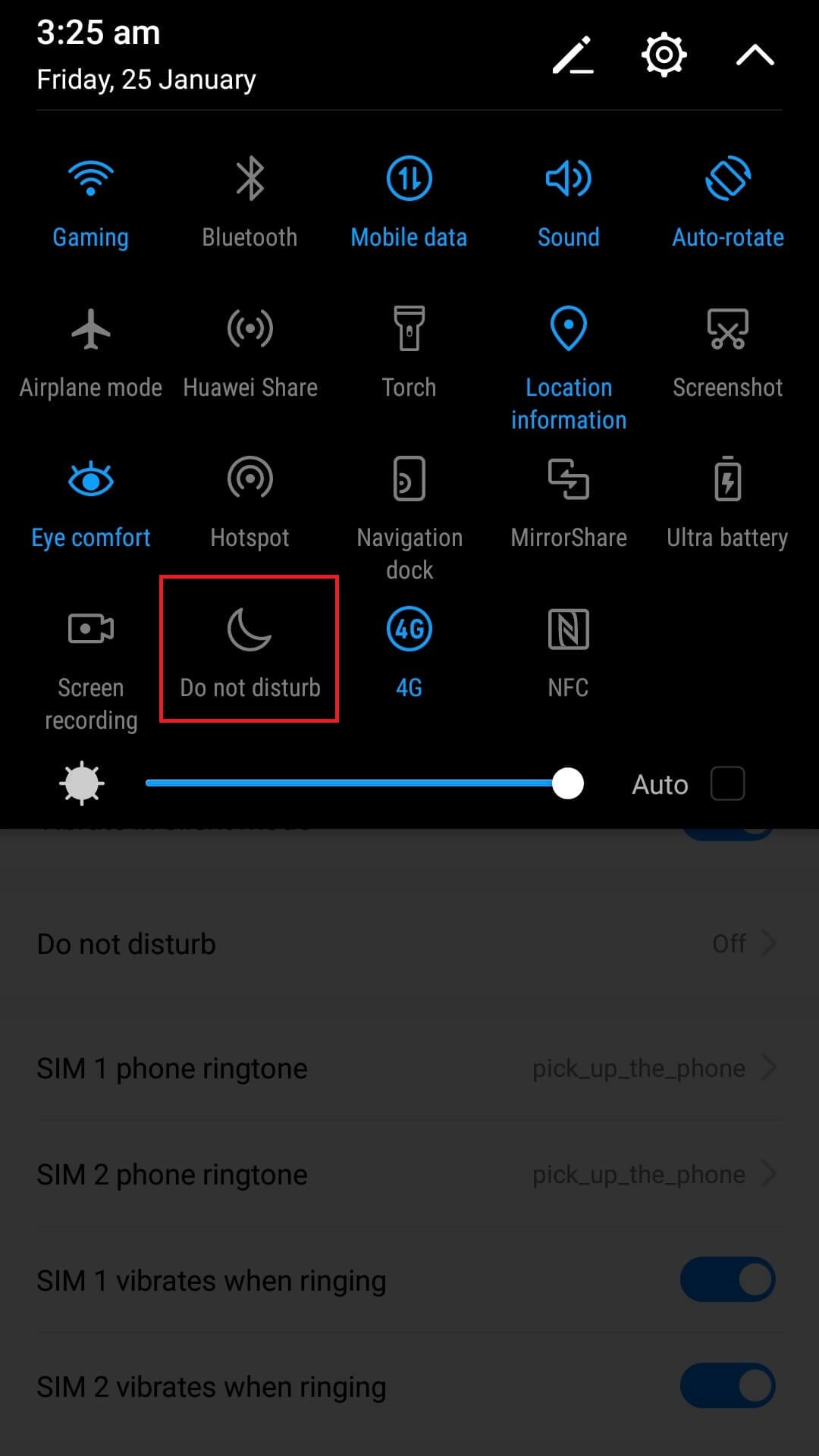
Task: Collapse the quick settings panel
Action: pyautogui.click(x=755, y=55)
